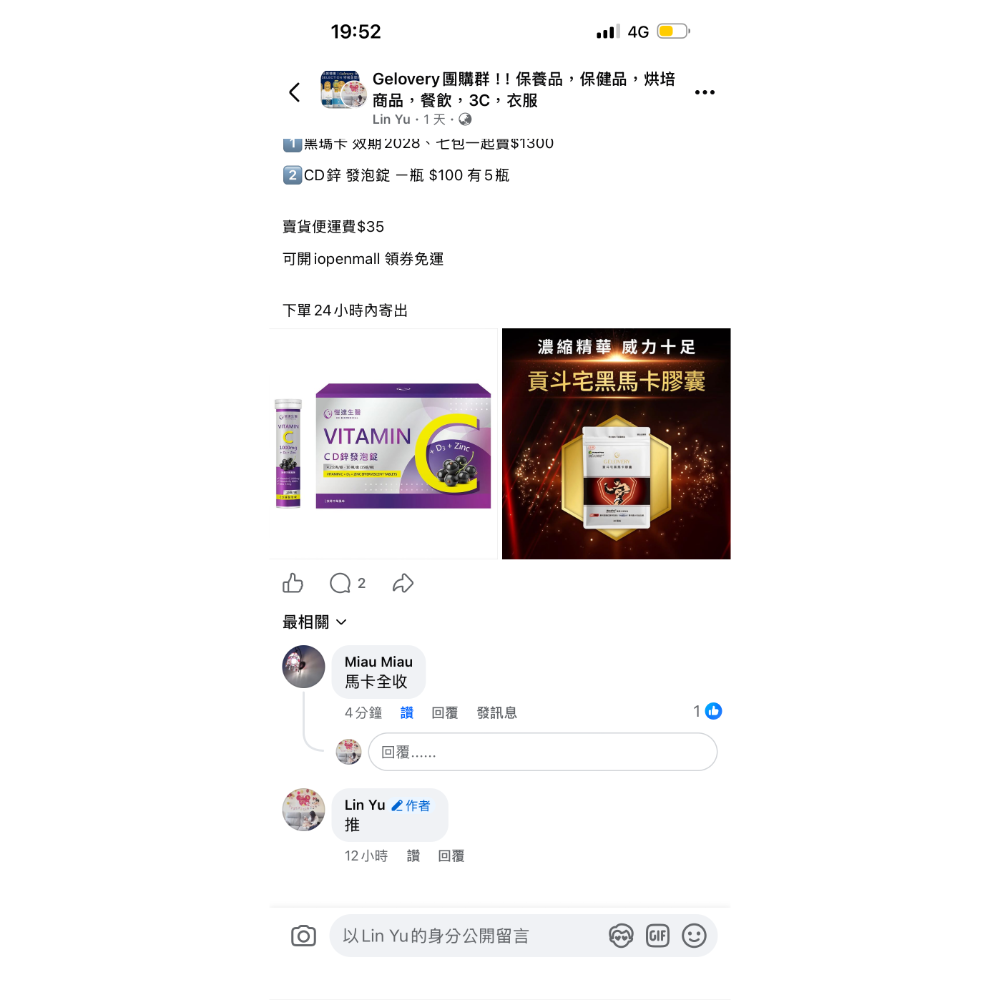The width and height of the screenshot is (1000, 1000).
Task: Open the GIF picker
Action: pos(658,936)
